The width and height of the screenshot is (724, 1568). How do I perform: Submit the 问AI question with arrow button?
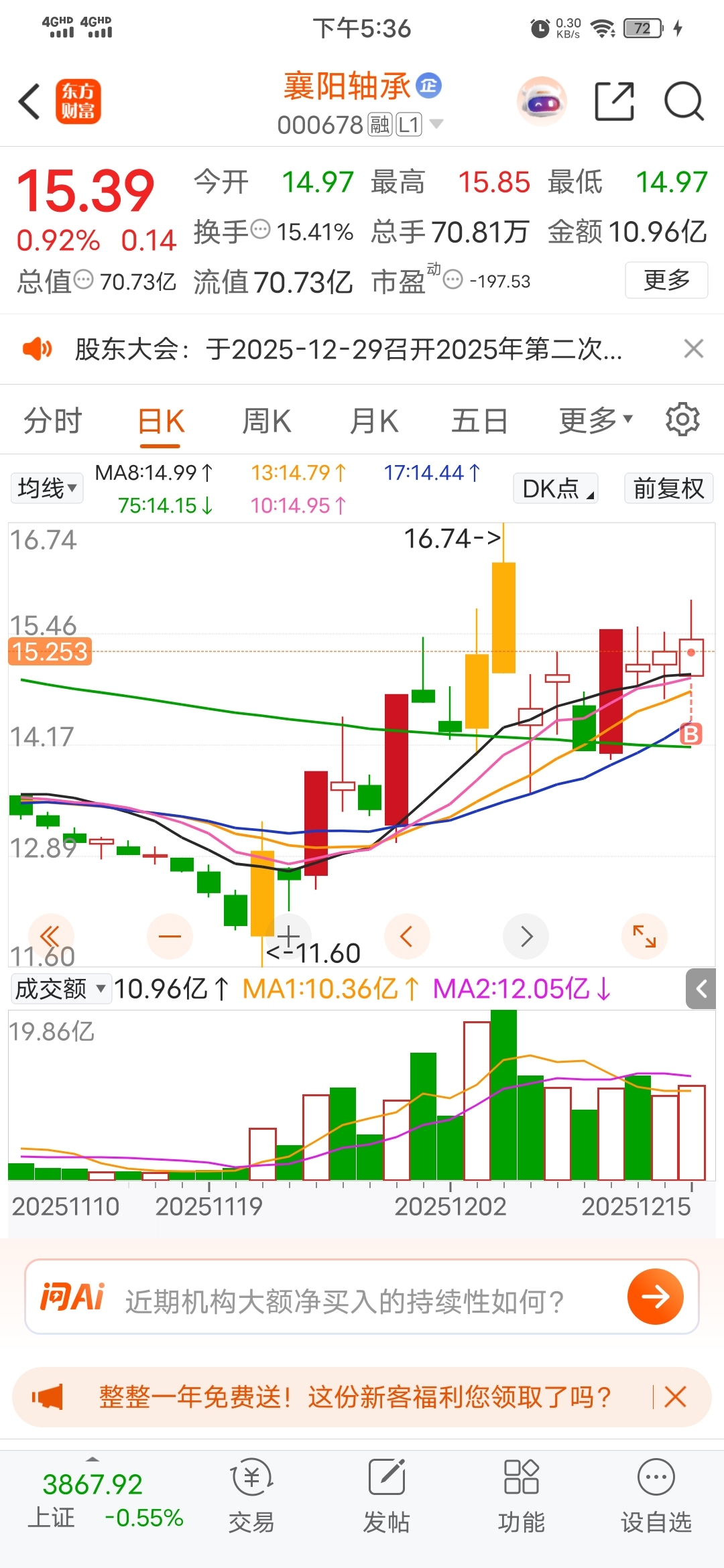(655, 1297)
